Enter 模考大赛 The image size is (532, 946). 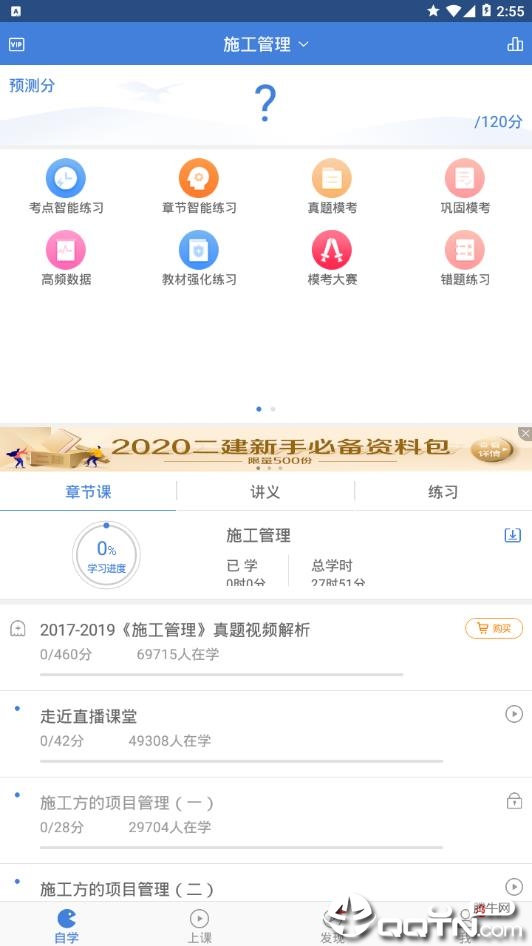(332, 258)
